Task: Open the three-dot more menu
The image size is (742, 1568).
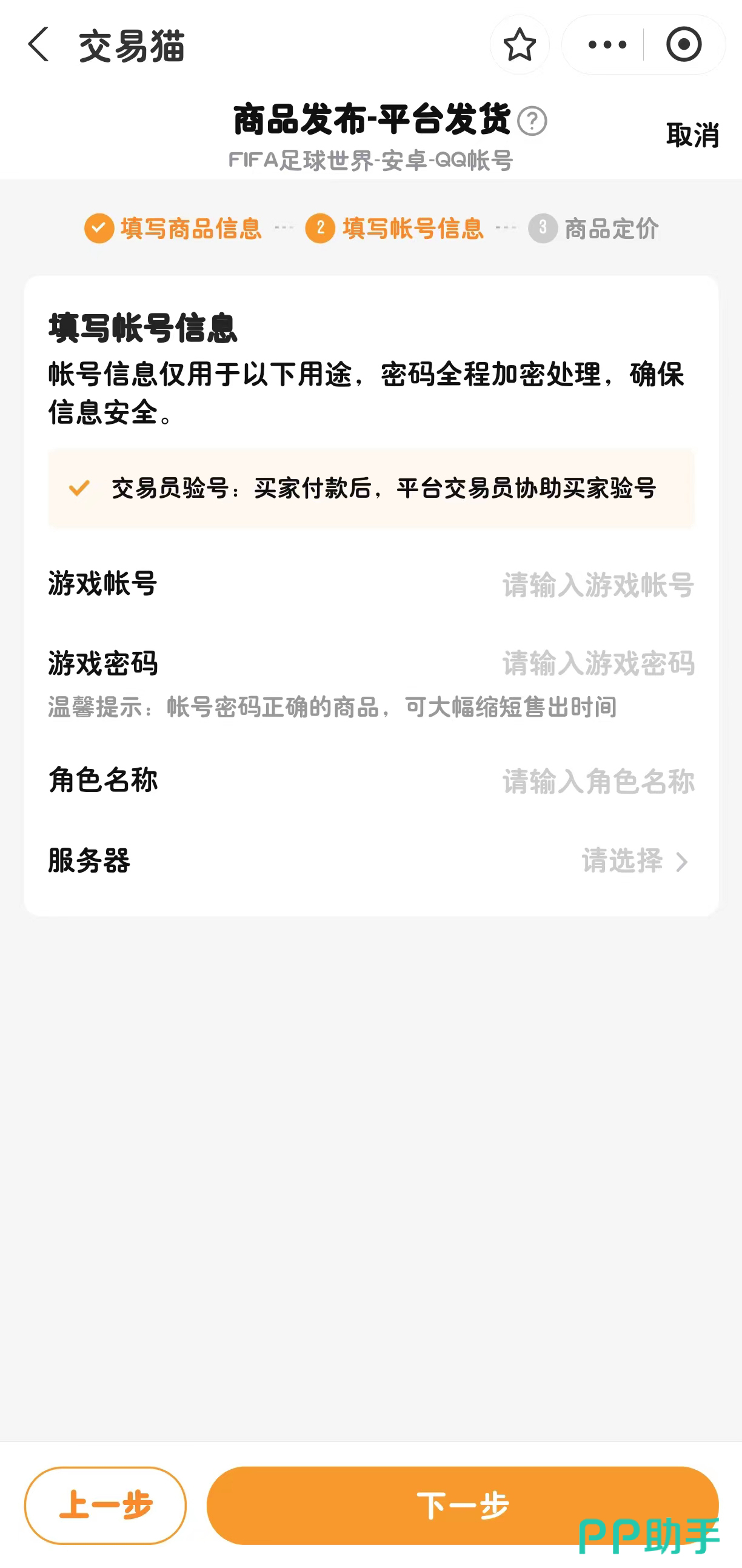Action: (606, 45)
